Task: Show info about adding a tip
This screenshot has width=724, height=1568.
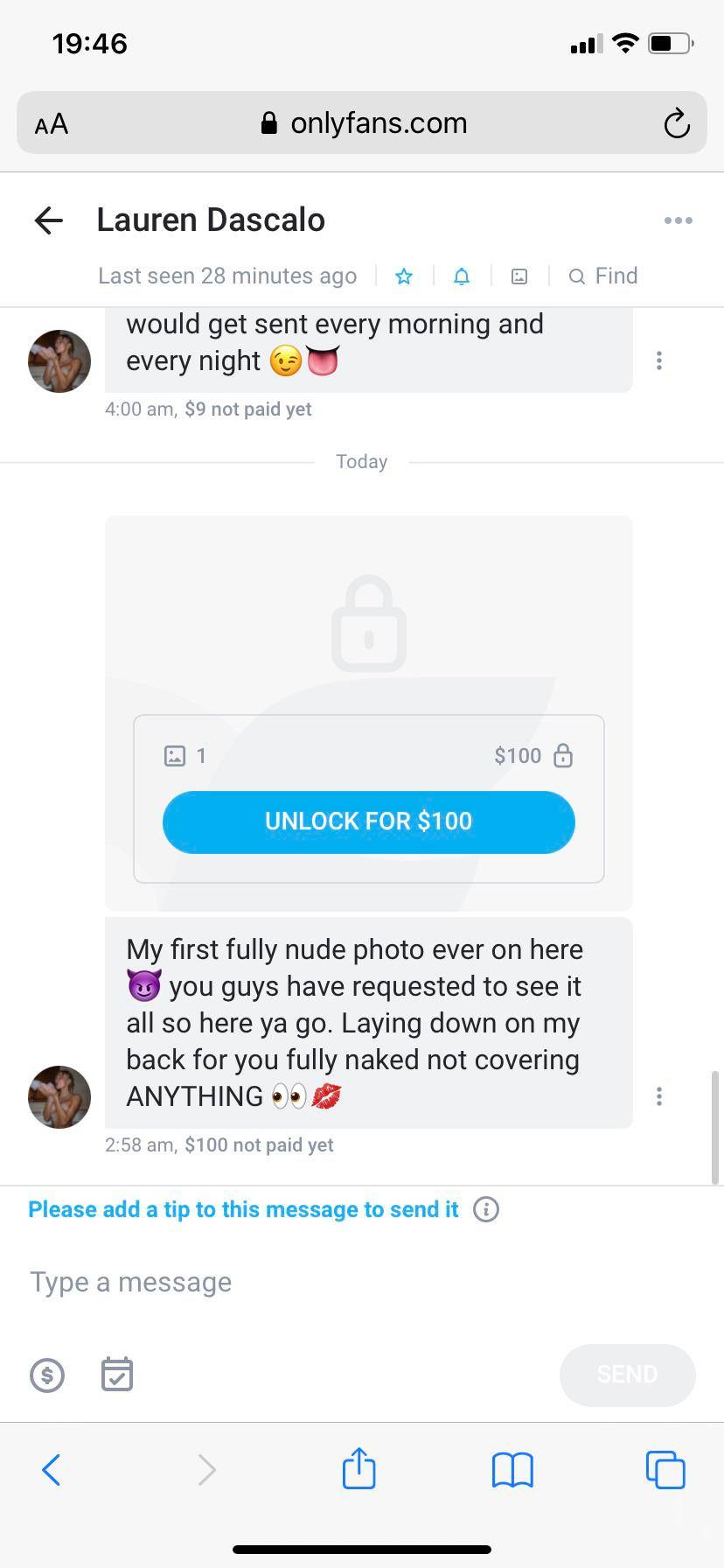Action: pos(486,1209)
